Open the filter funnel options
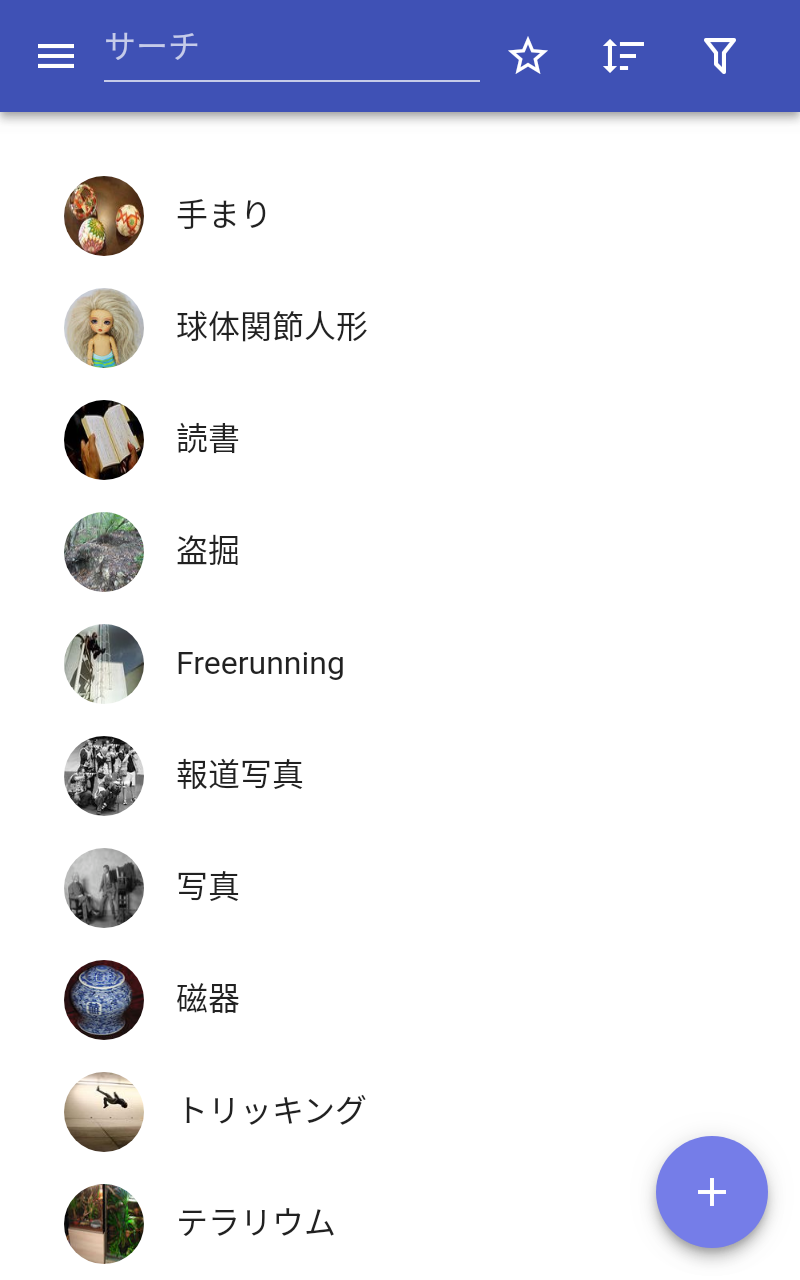Image resolution: width=800 pixels, height=1280 pixels. click(x=720, y=56)
